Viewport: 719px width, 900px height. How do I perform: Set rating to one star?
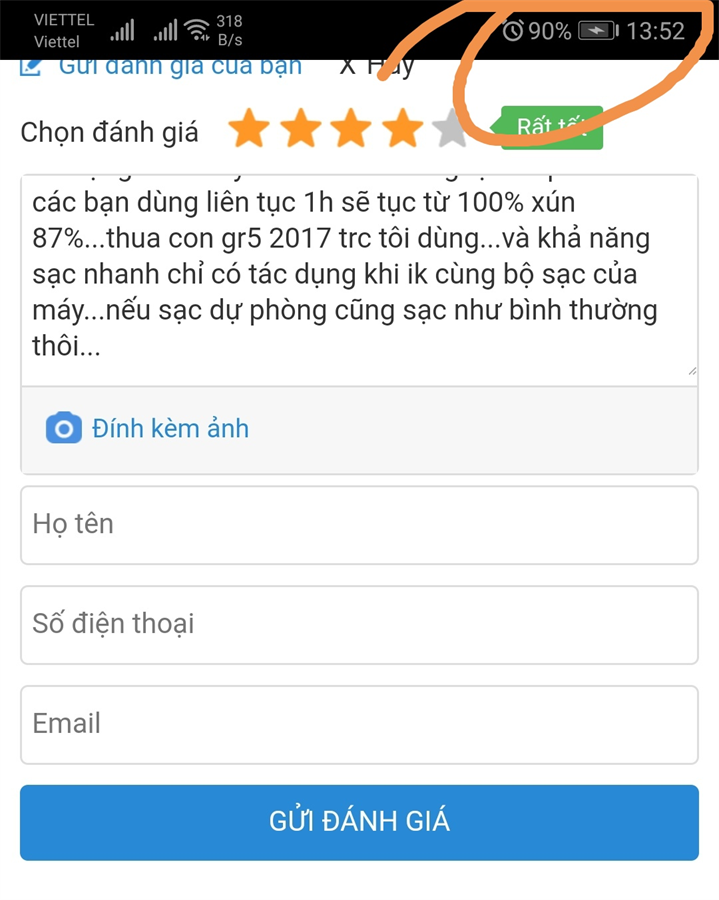(250, 129)
